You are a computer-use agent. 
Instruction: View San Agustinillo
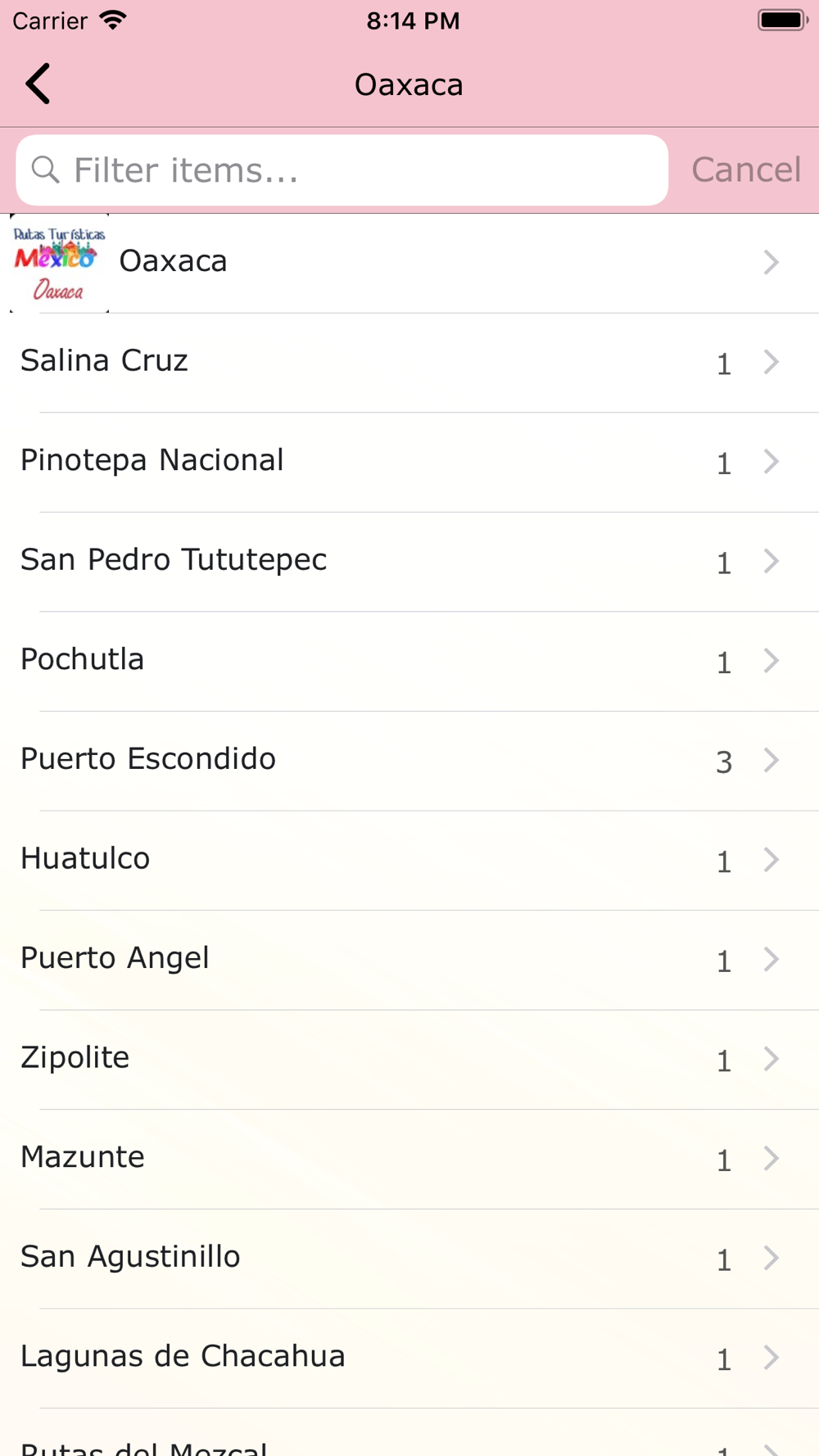click(409, 1257)
